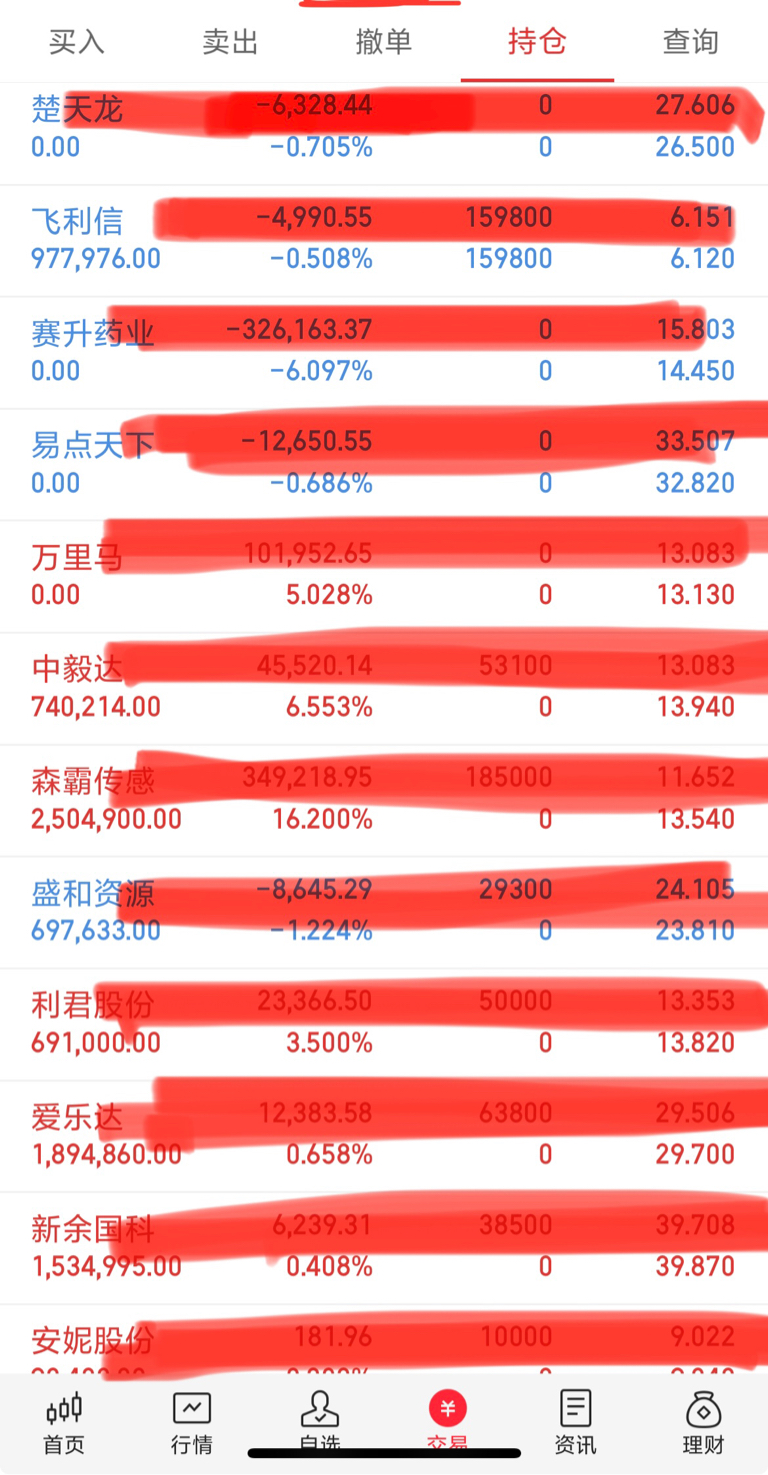Open the 赛升药业 holding row
The image size is (768, 1475).
(384, 352)
